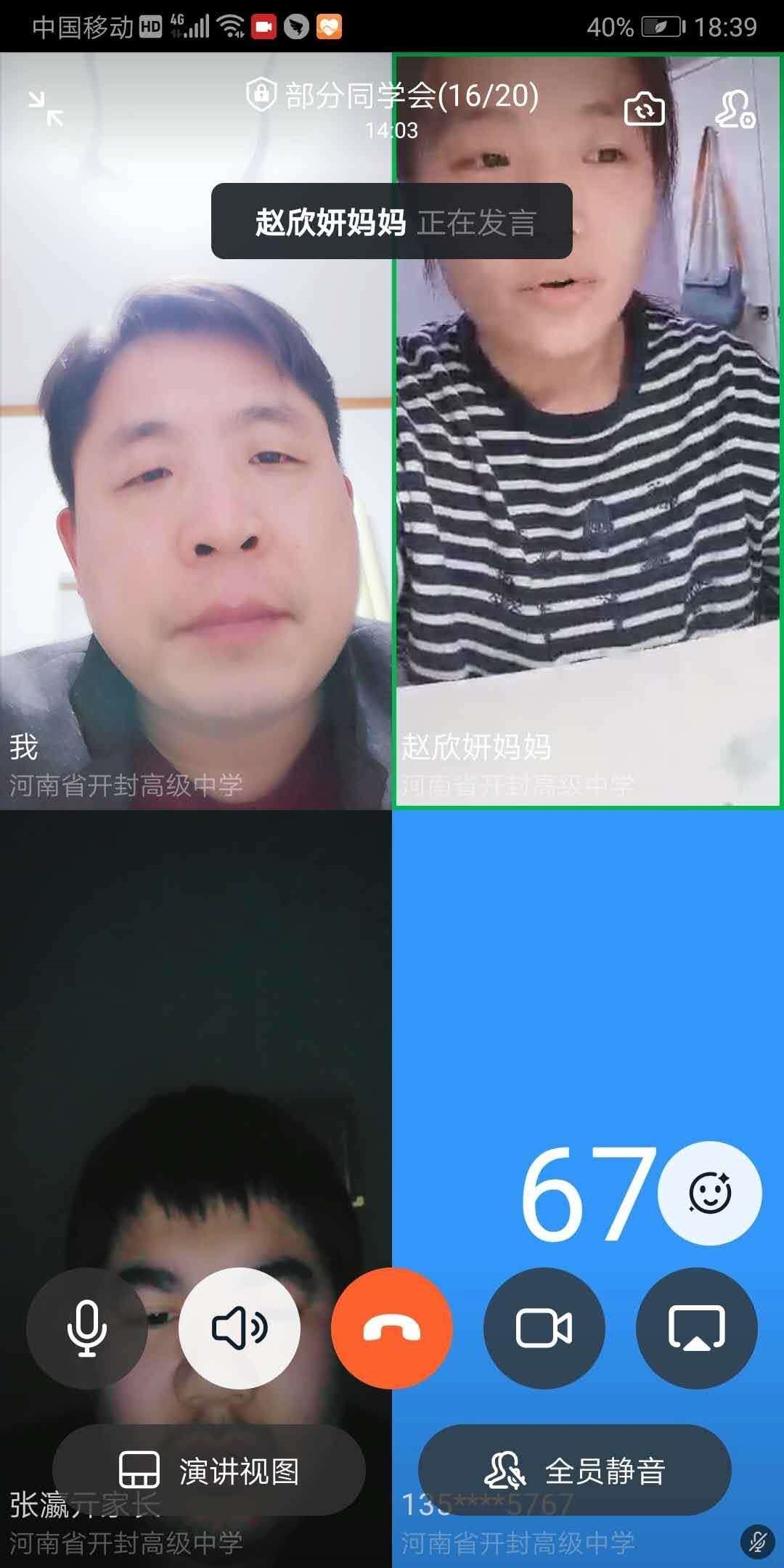
Task: Toggle the speaker output
Action: (240, 1328)
